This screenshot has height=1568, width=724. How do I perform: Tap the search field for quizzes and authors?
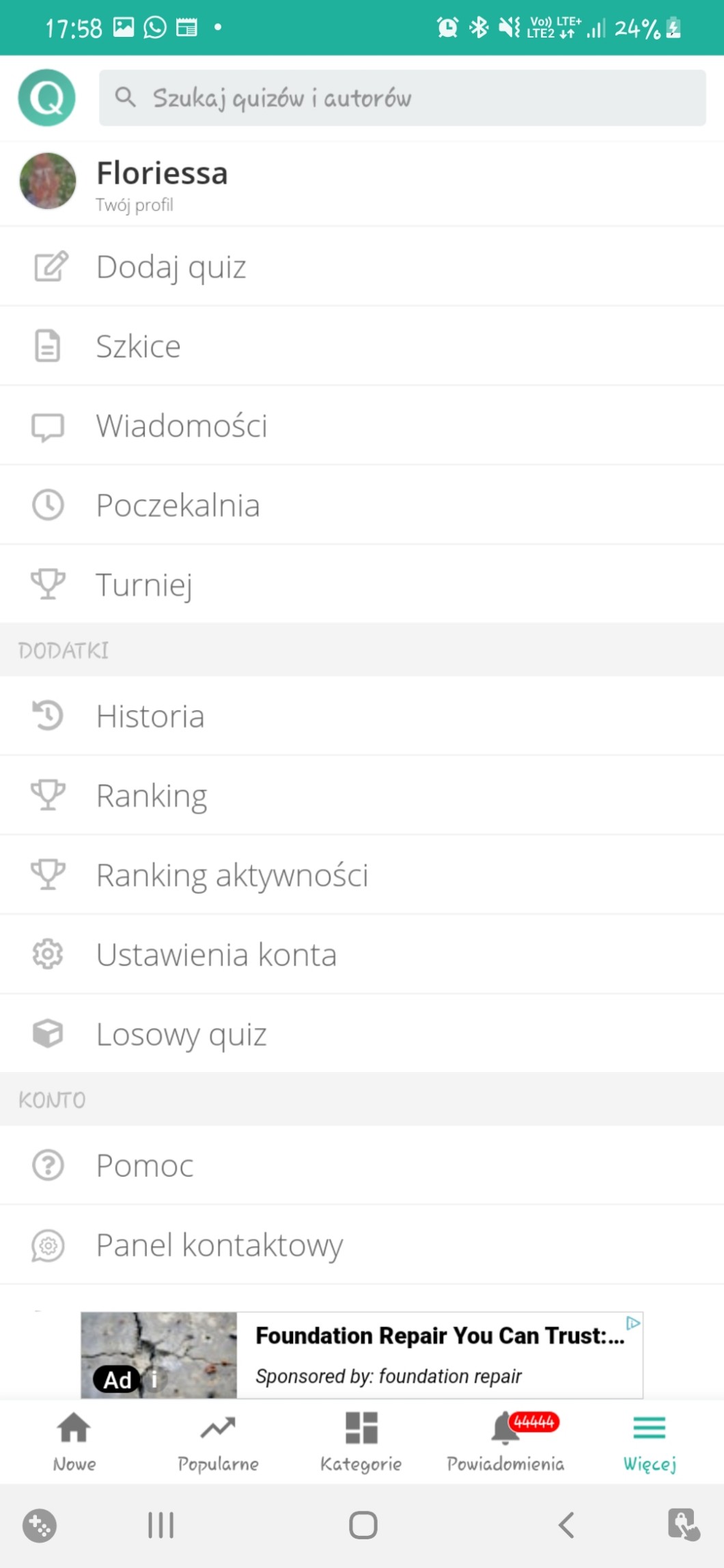(402, 98)
